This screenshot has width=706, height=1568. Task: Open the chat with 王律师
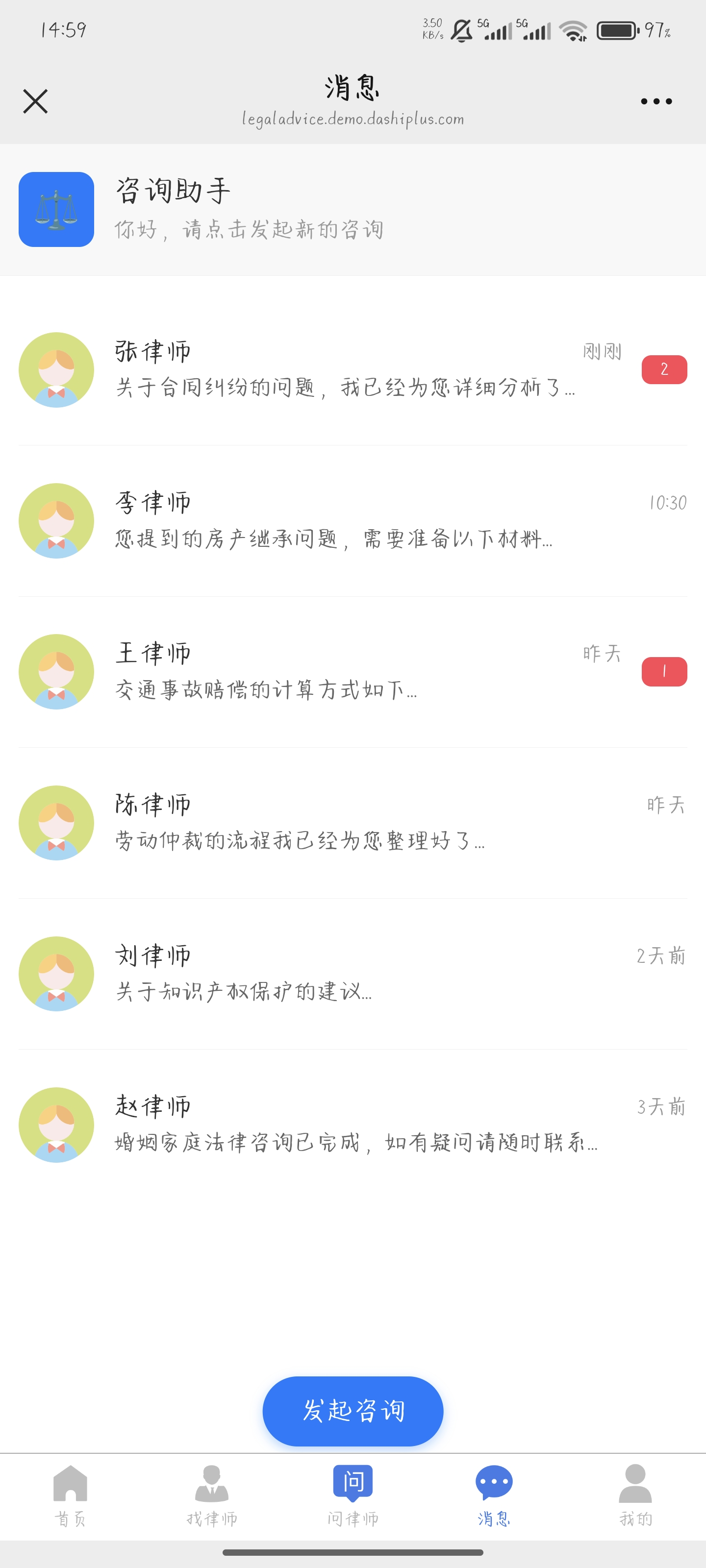click(353, 672)
